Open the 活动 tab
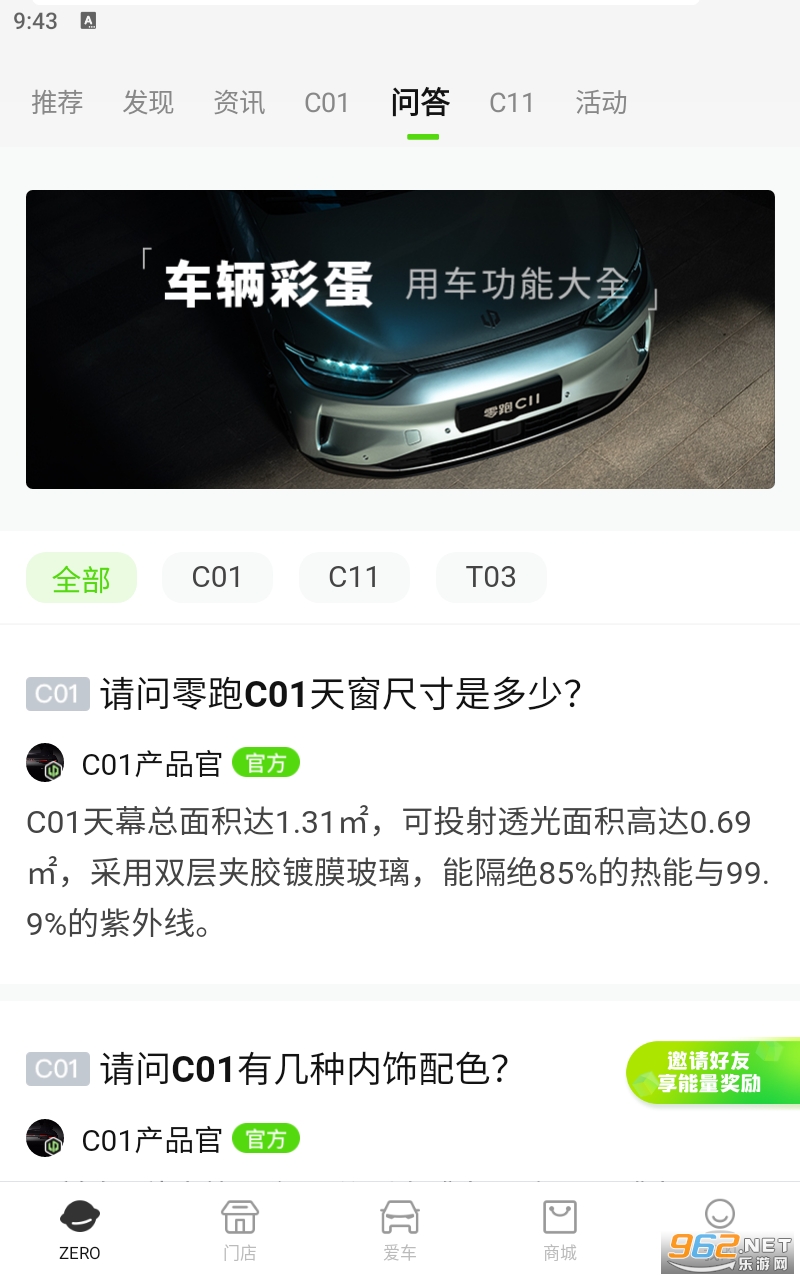 pyautogui.click(x=601, y=103)
